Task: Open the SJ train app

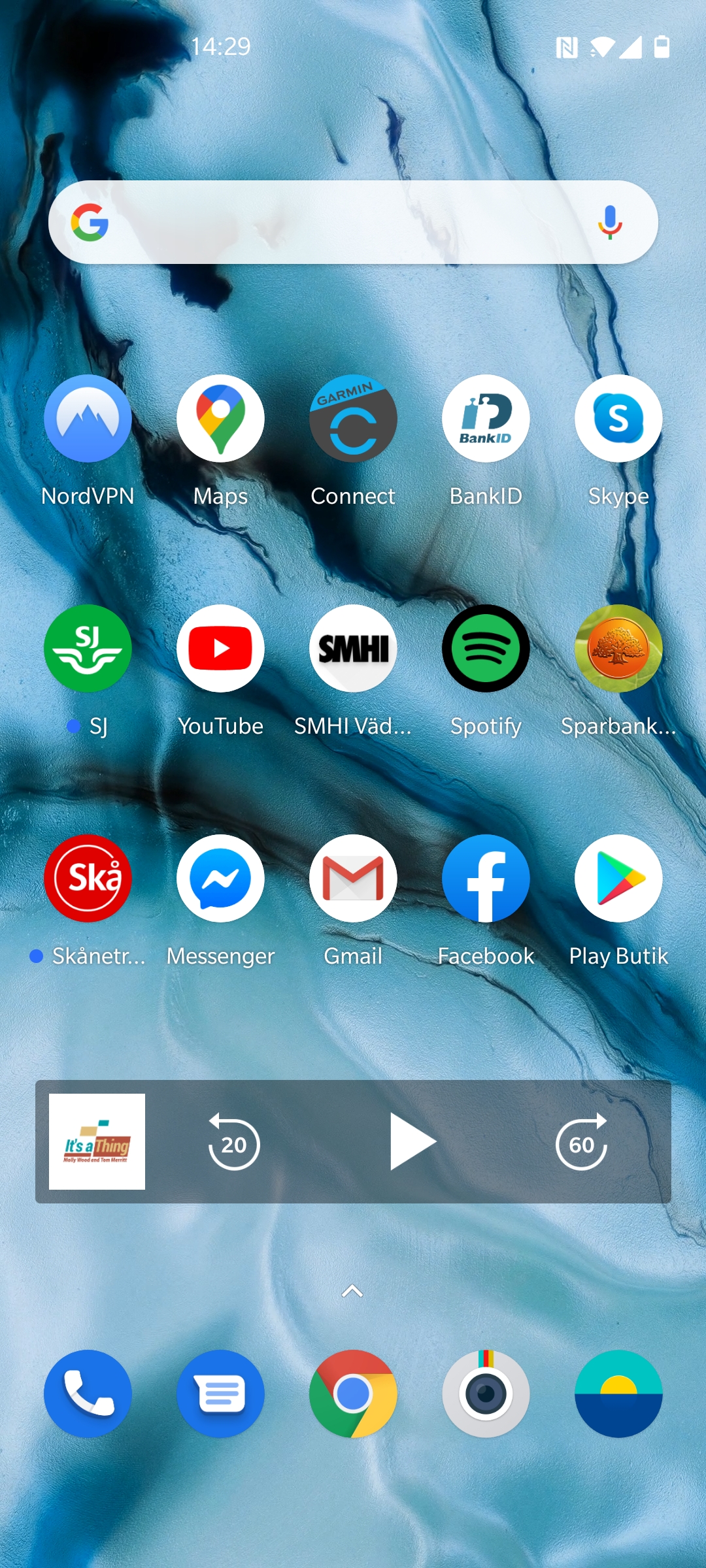Action: [88, 648]
